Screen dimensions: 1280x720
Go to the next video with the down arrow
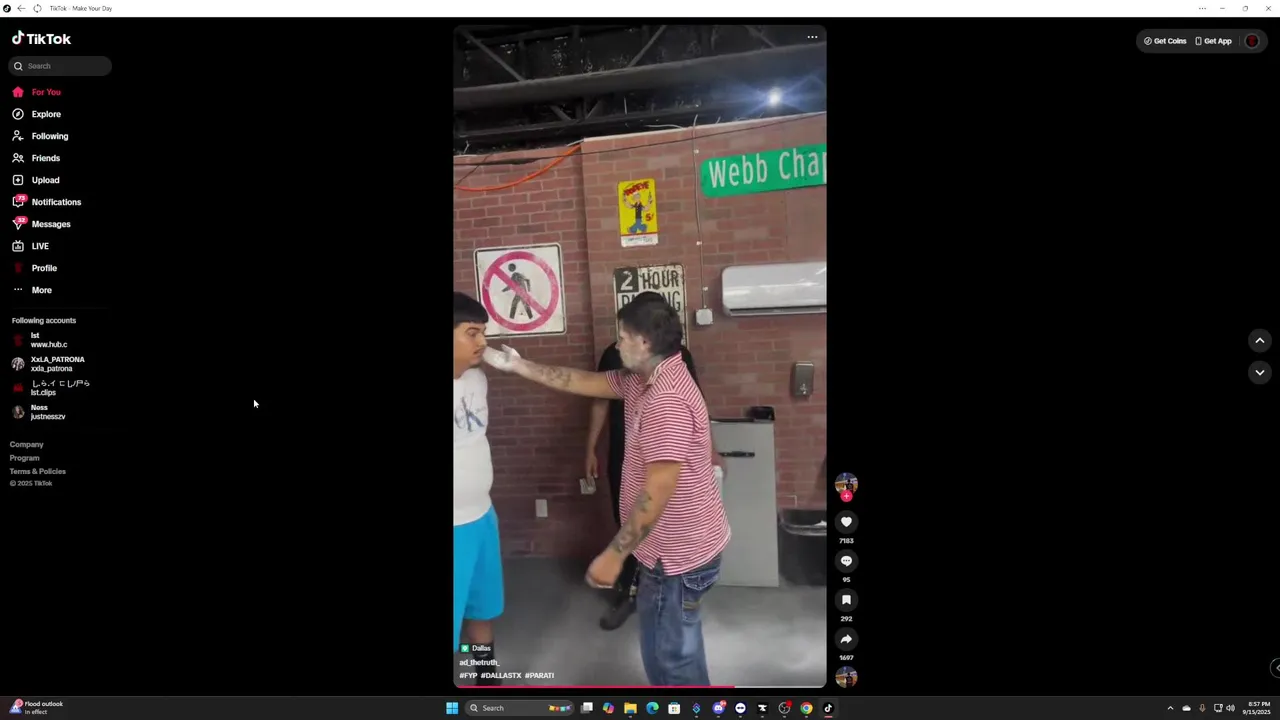point(1259,372)
